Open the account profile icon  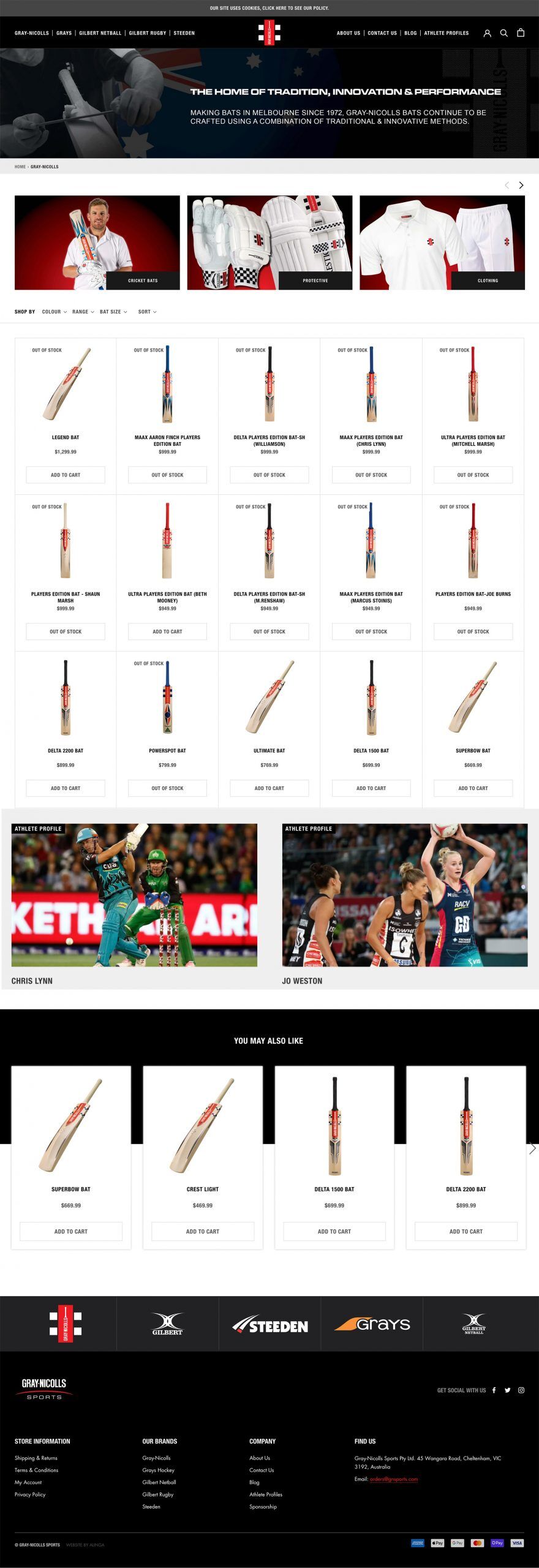click(x=487, y=33)
